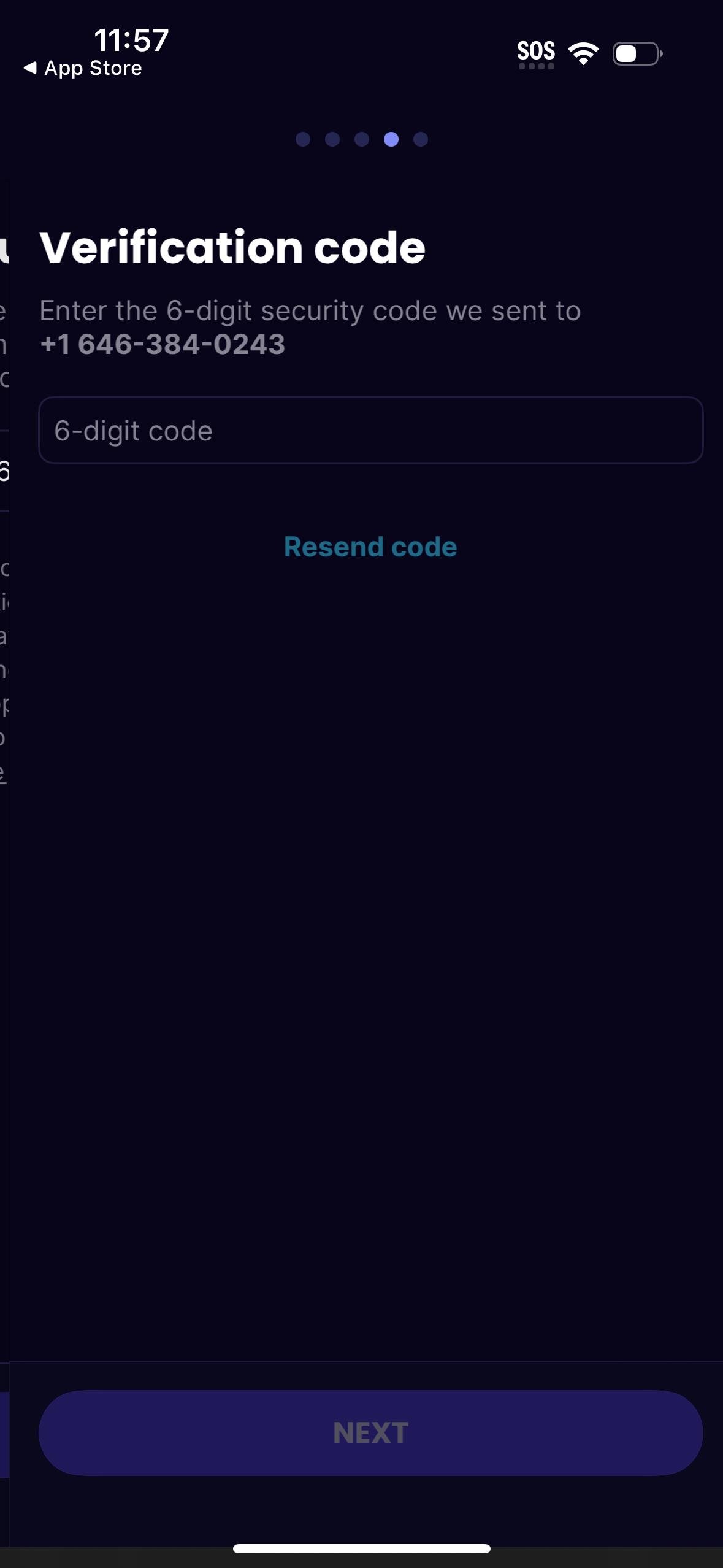The width and height of the screenshot is (723, 1568).
Task: Tap the Resend code link
Action: coord(370,546)
